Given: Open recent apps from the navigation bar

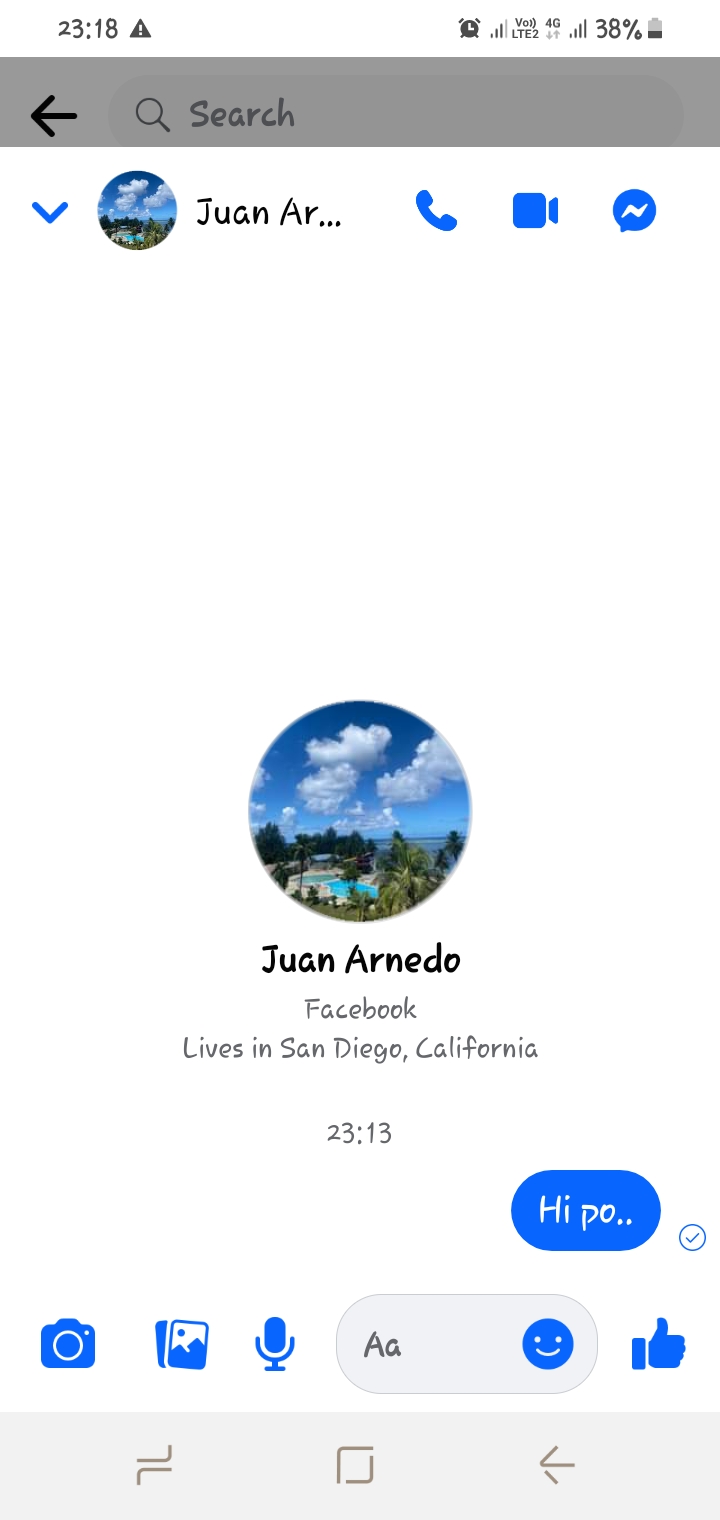Looking at the screenshot, I should [154, 1465].
